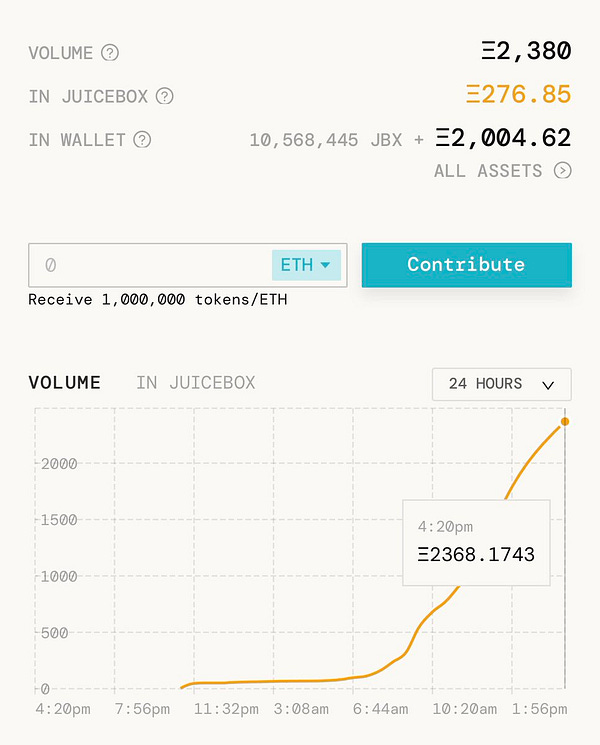Screen dimensions: 600x745
Task: Open the All Assets link
Action: 502,171
